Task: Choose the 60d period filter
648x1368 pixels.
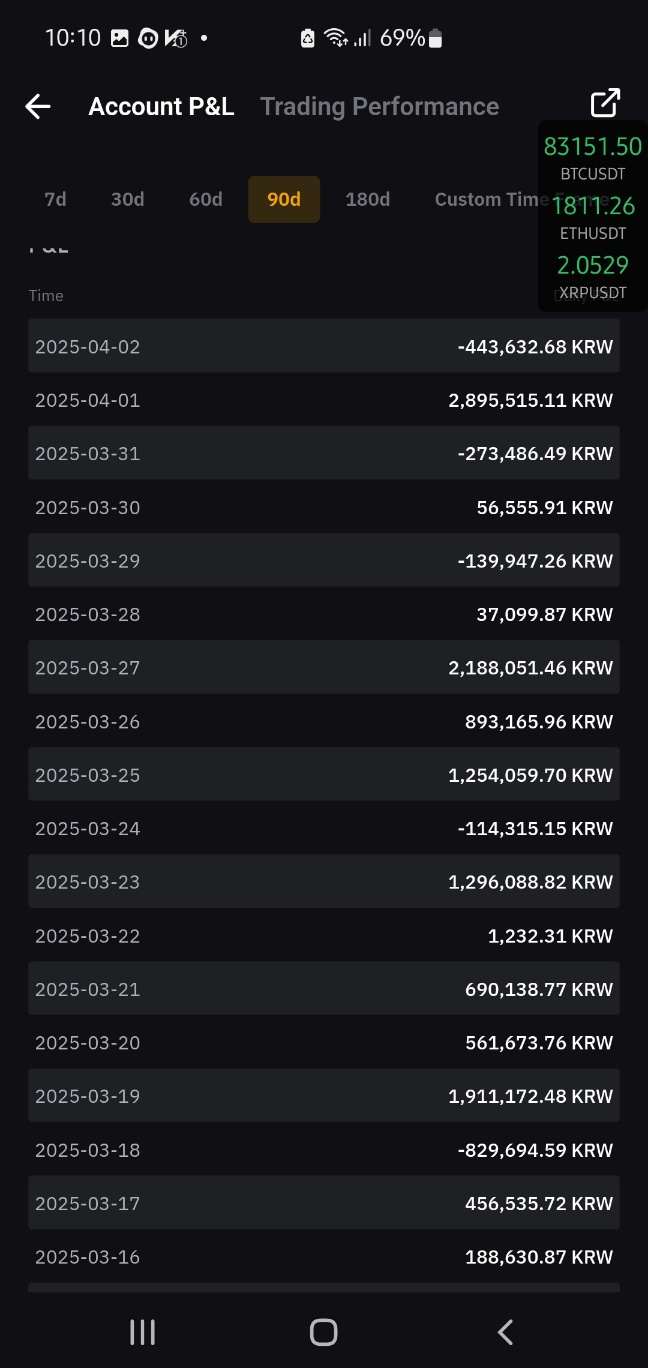Action: (205, 199)
